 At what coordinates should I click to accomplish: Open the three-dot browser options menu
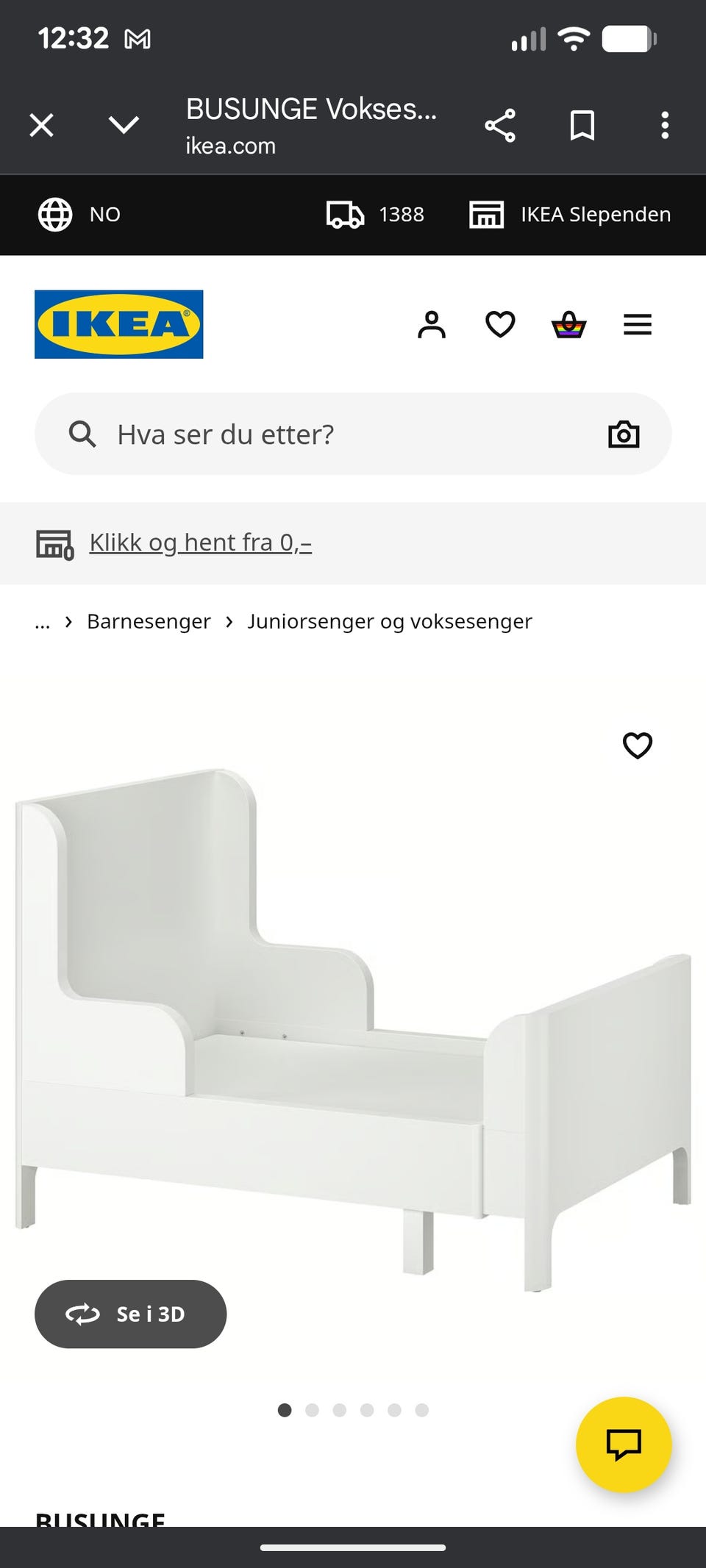tap(664, 125)
